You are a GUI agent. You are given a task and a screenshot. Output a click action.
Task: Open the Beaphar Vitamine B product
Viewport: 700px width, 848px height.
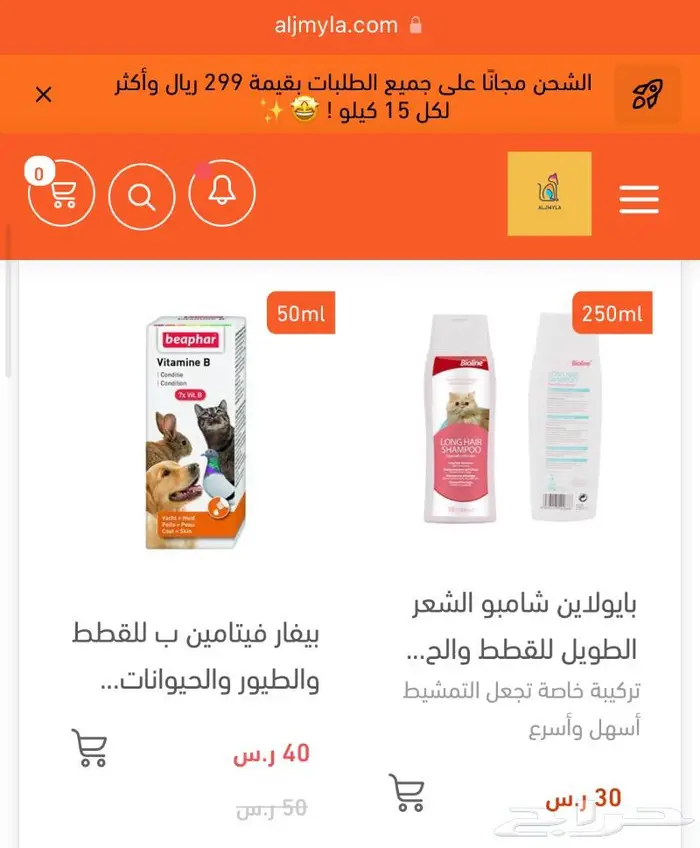coord(195,432)
